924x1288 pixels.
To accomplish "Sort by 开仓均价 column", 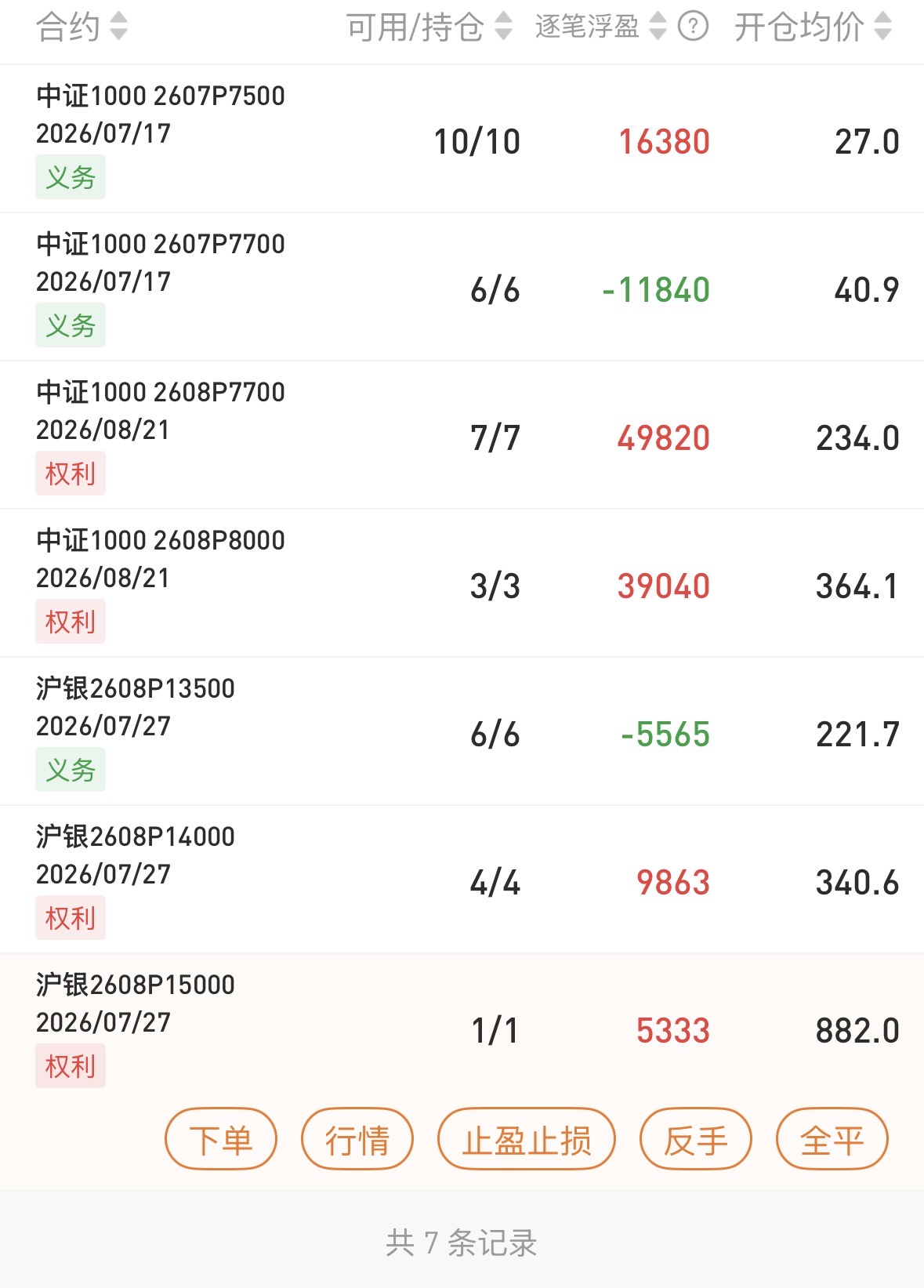I will point(813,27).
